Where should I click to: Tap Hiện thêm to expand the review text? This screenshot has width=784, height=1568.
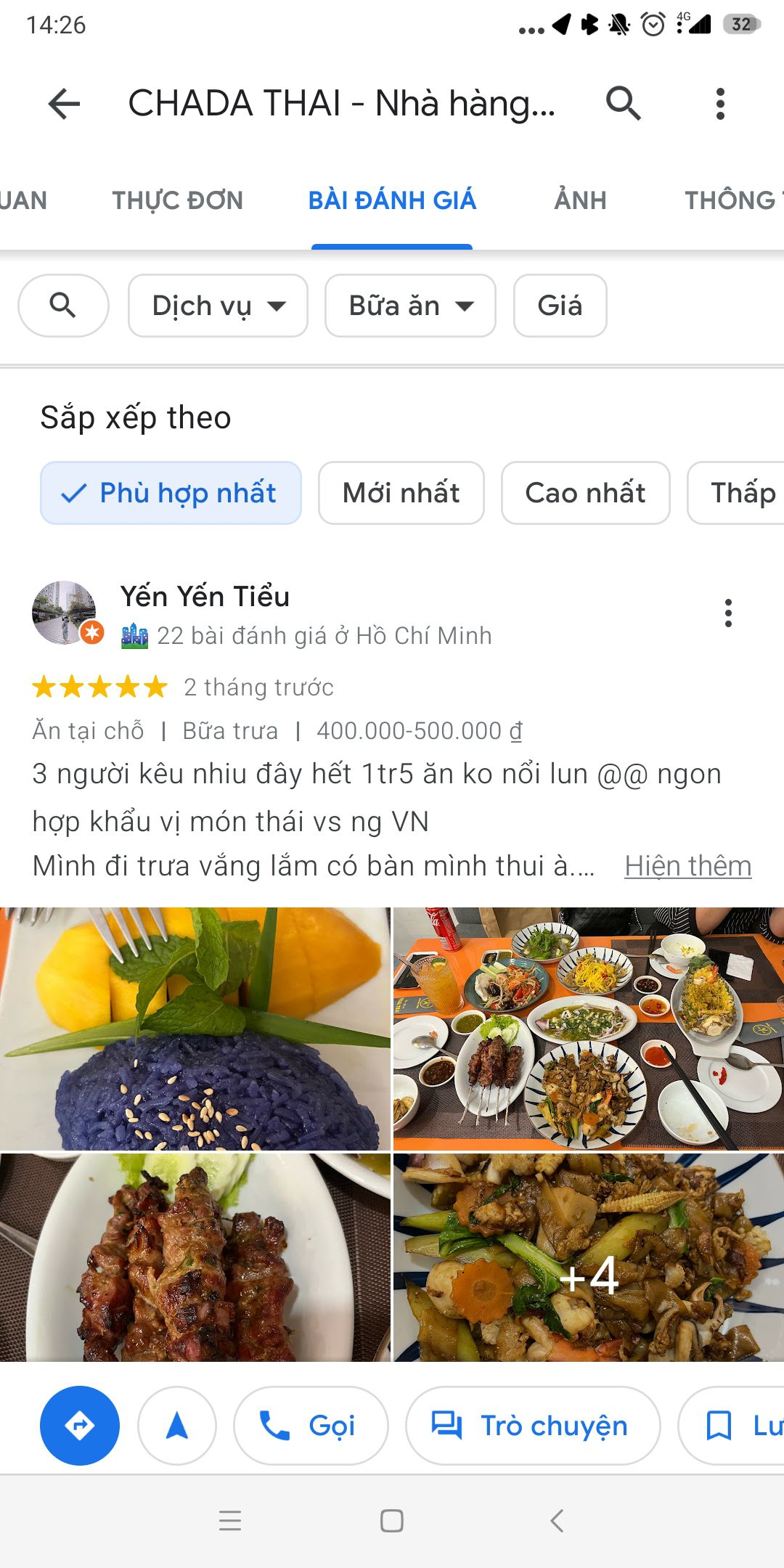pos(686,865)
